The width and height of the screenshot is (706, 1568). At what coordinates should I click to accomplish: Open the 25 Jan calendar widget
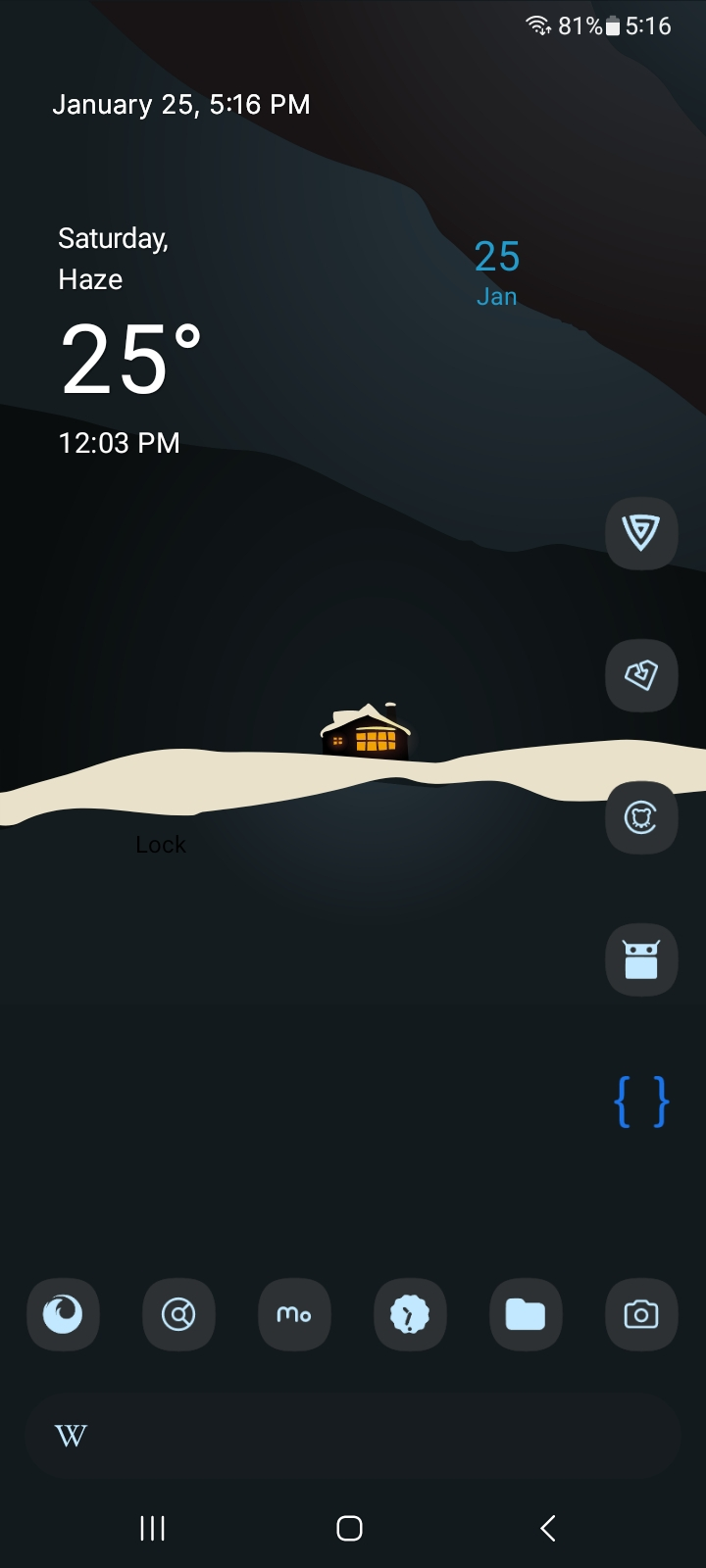tap(497, 272)
